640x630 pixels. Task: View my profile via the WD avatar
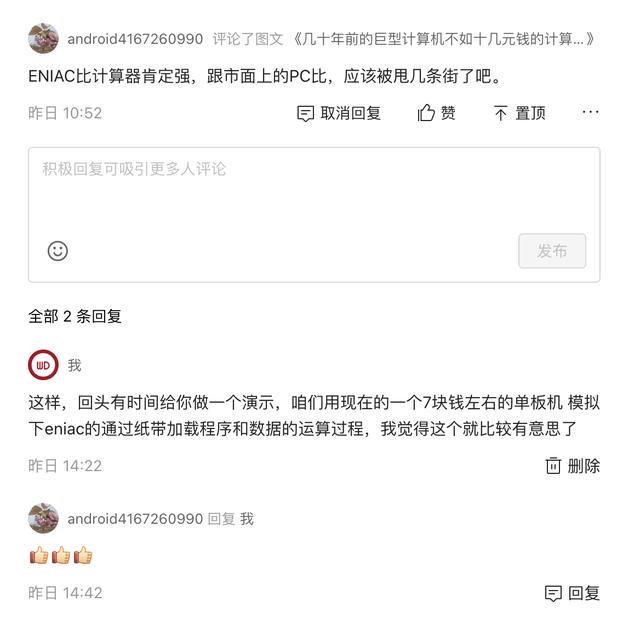tap(43, 365)
